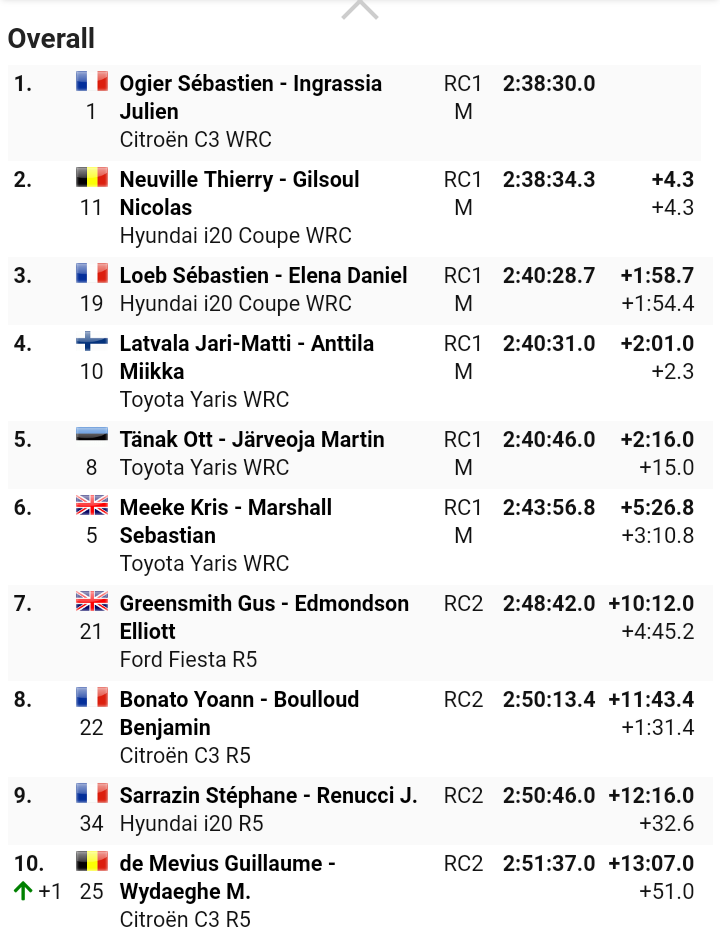The image size is (720, 941).
Task: Open Neuville Thierry - Gilsoul Nicolas entry
Action: tap(240, 194)
